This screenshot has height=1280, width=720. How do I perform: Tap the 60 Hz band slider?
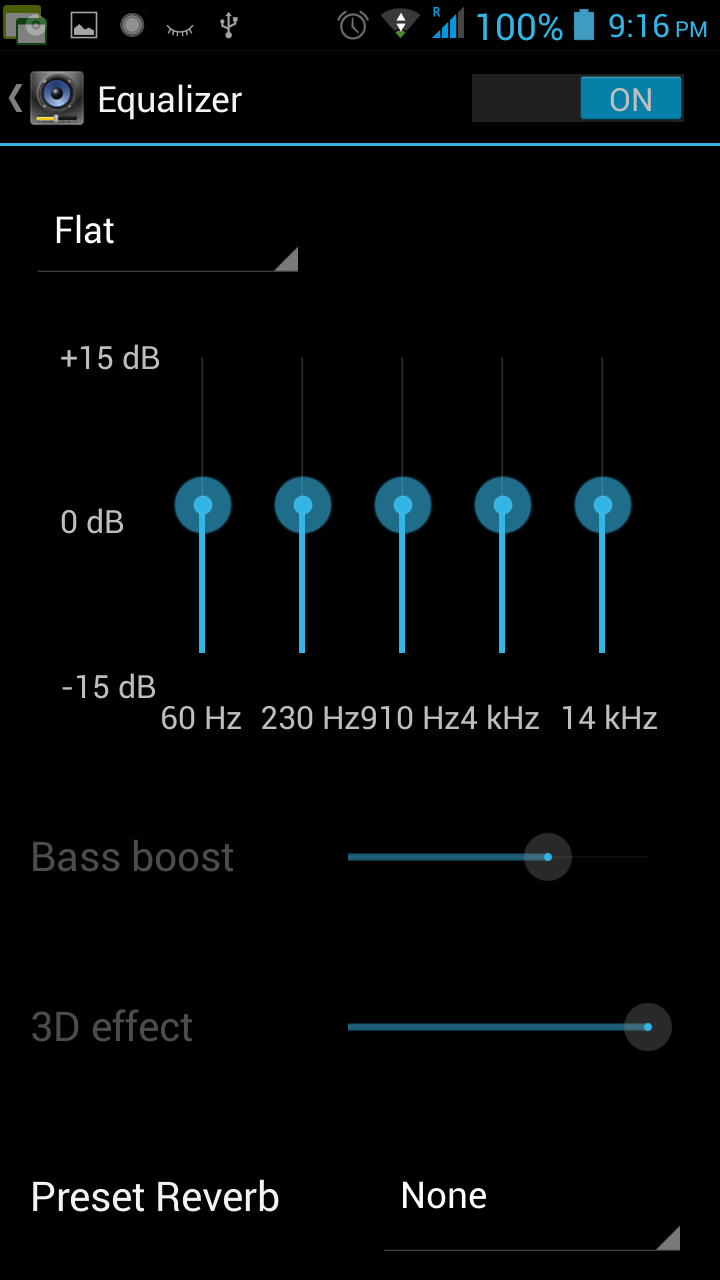coord(203,505)
